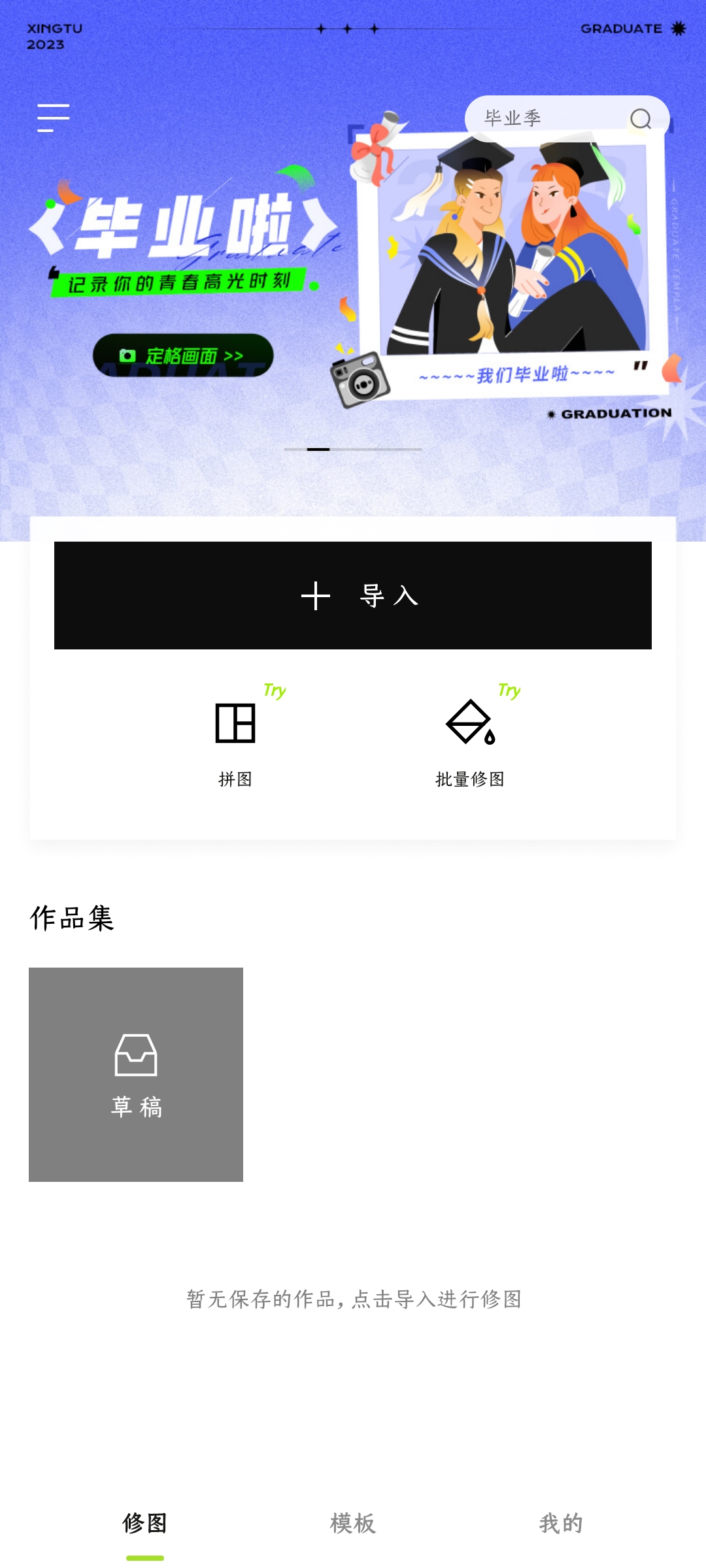Select the active dot on carousel indicator
This screenshot has width=706, height=1568.
click(x=320, y=449)
